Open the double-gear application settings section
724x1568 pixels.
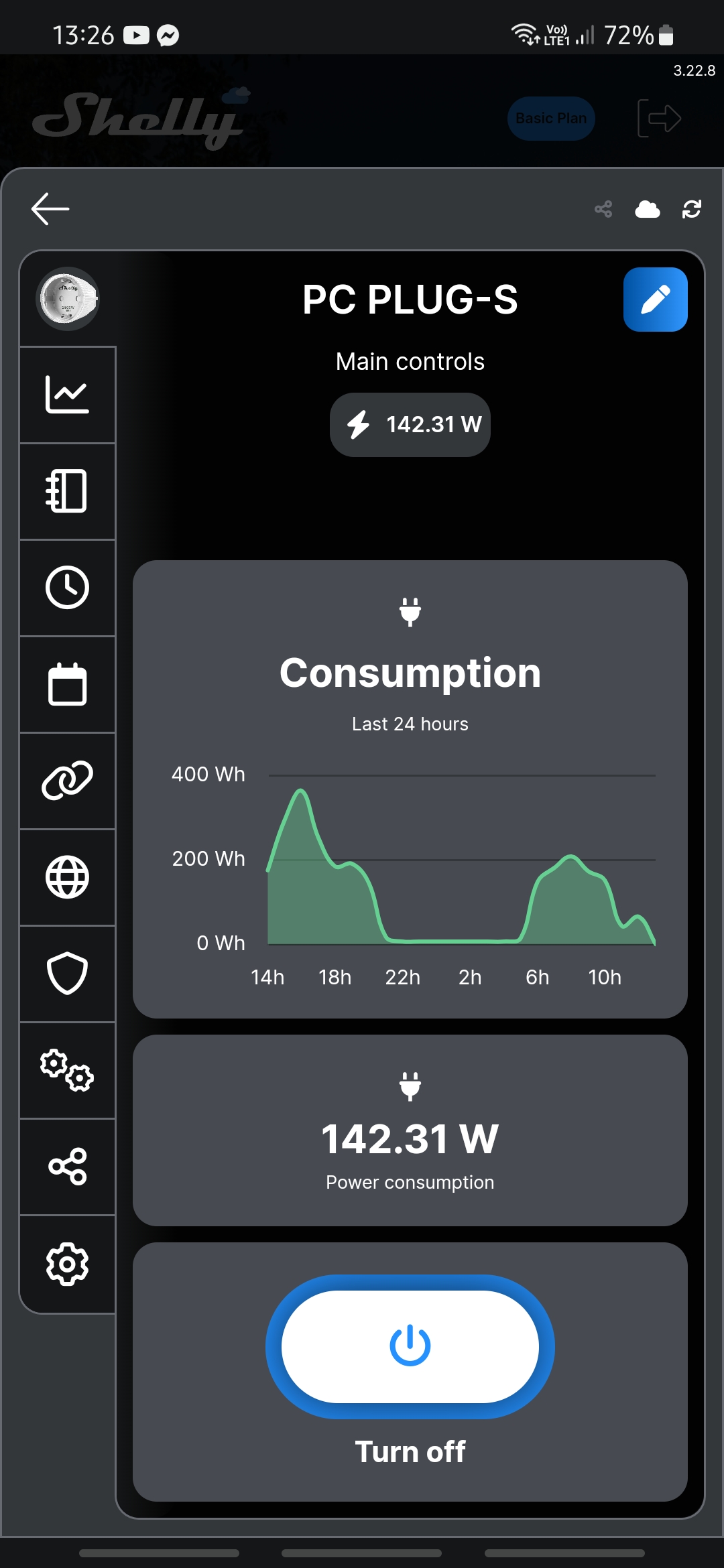pyautogui.click(x=67, y=1070)
